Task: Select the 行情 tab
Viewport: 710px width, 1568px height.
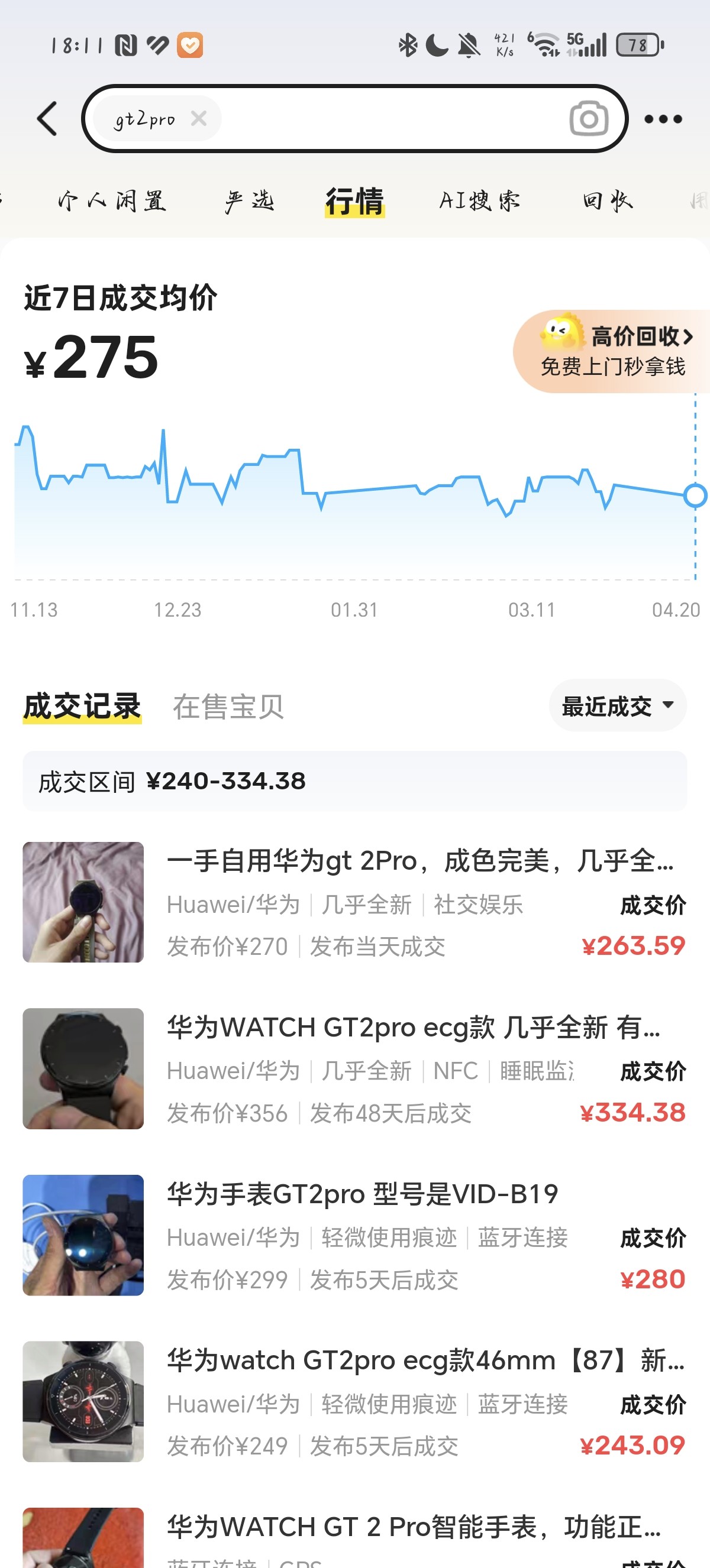Action: tap(354, 202)
